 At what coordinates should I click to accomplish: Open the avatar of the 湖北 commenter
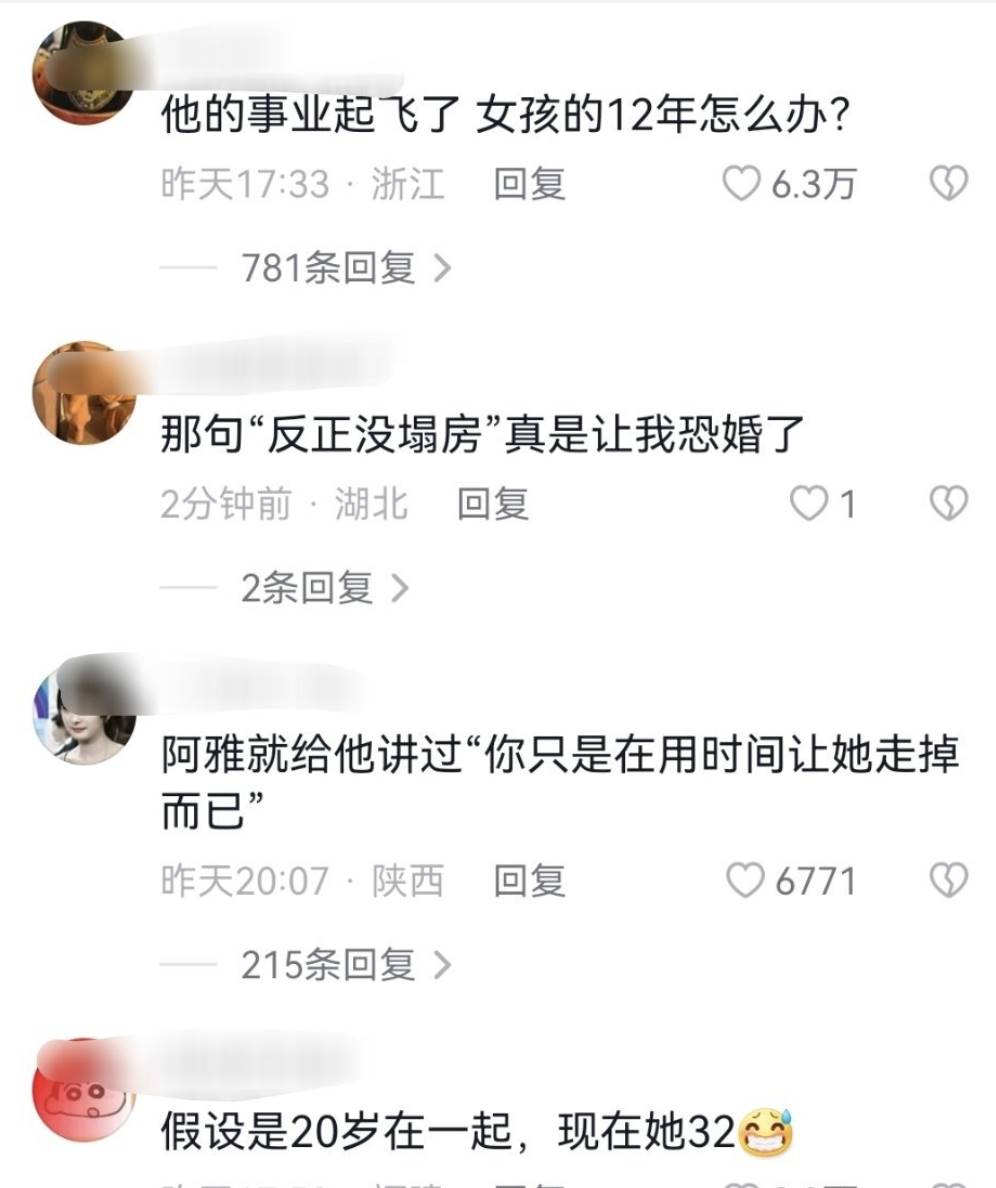click(85, 392)
